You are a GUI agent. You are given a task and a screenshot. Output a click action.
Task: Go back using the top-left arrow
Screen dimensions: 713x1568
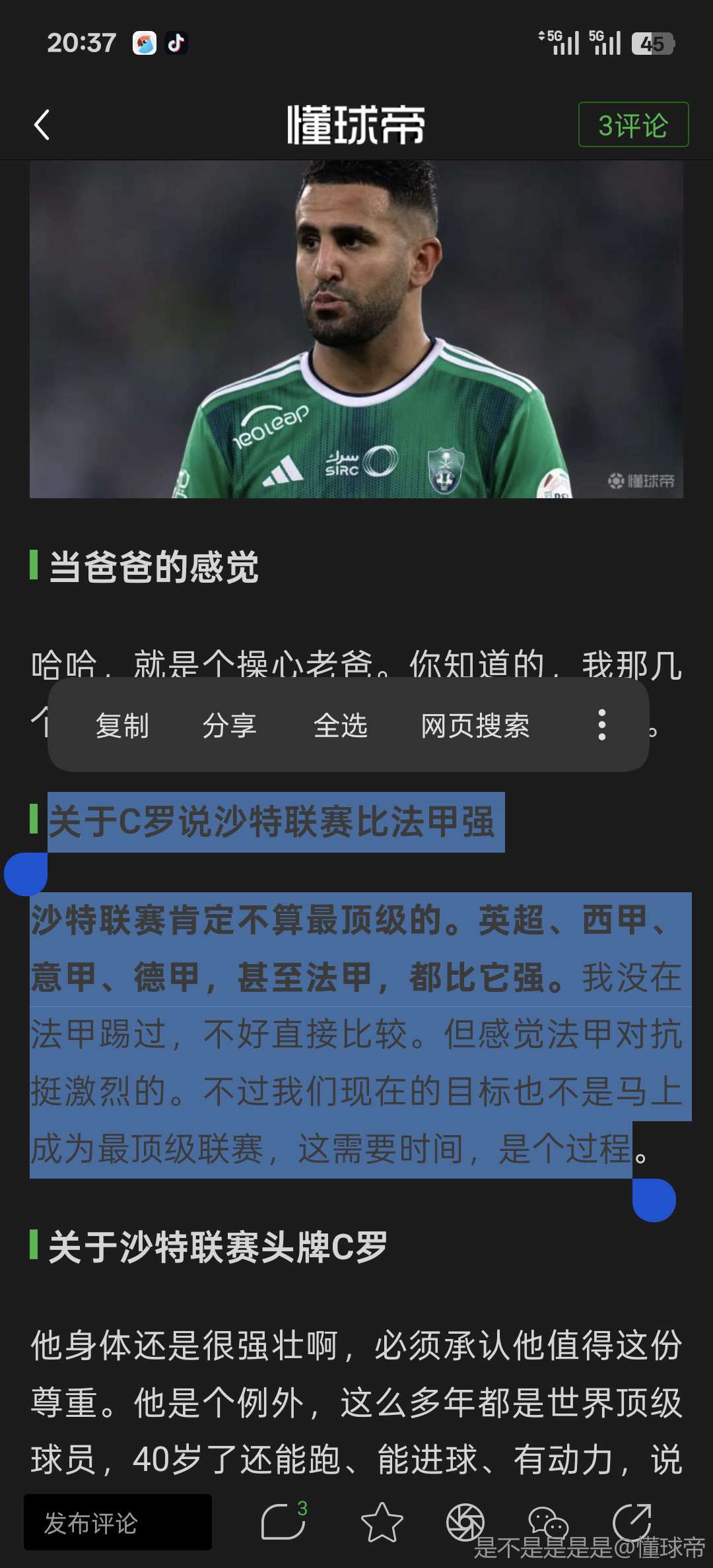click(42, 125)
